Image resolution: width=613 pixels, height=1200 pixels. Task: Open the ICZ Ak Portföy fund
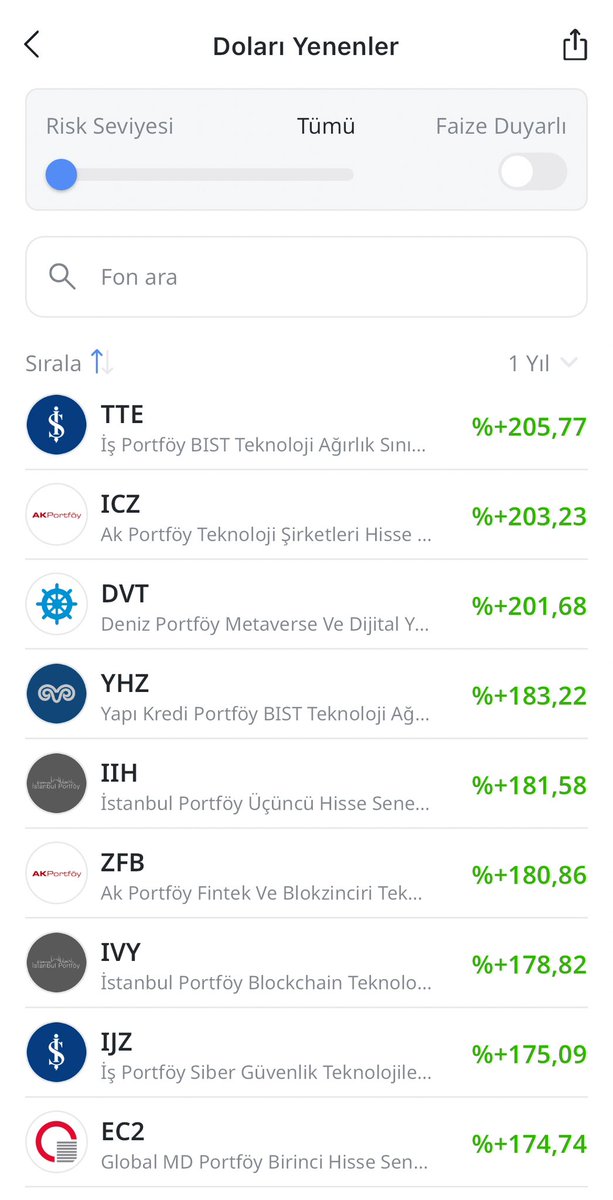306,515
